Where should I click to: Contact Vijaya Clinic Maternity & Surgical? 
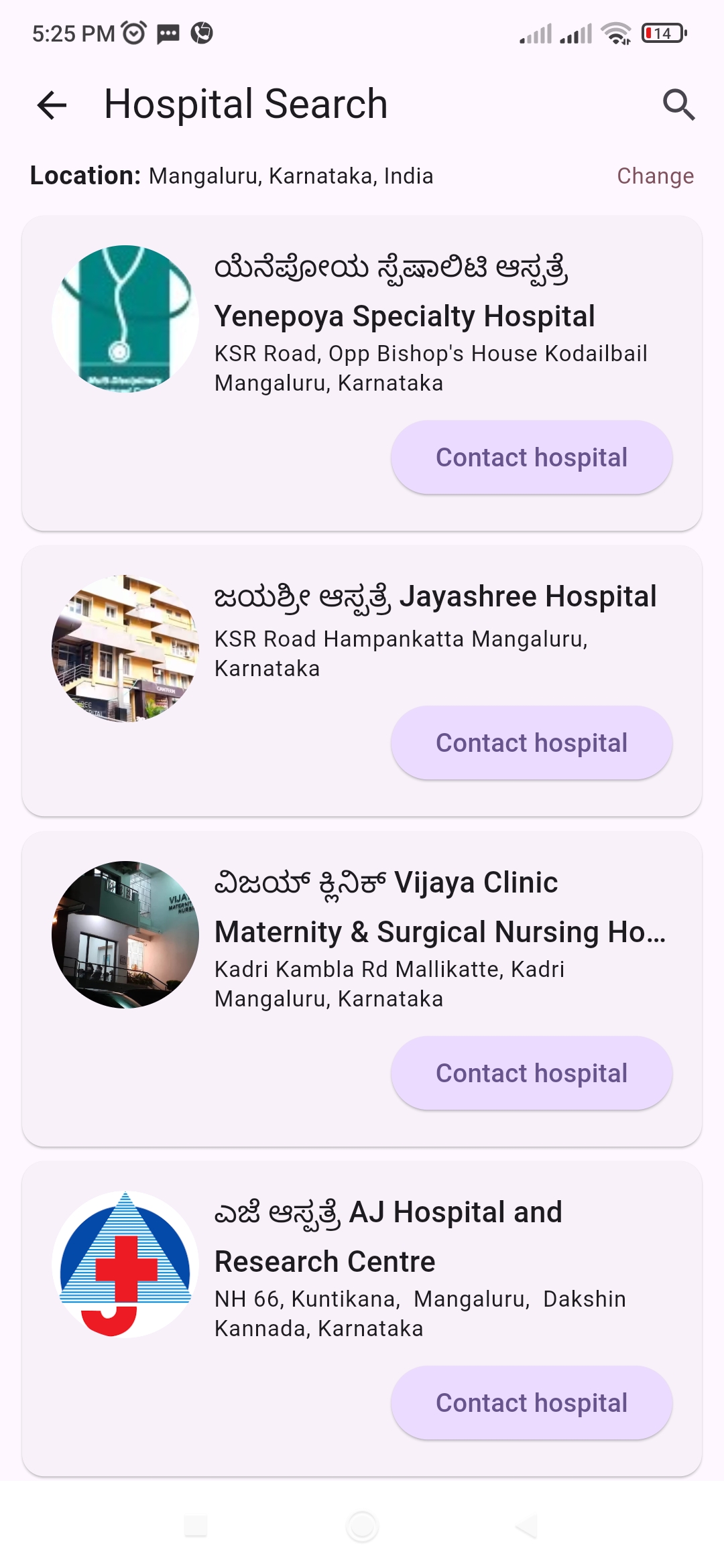531,1073
